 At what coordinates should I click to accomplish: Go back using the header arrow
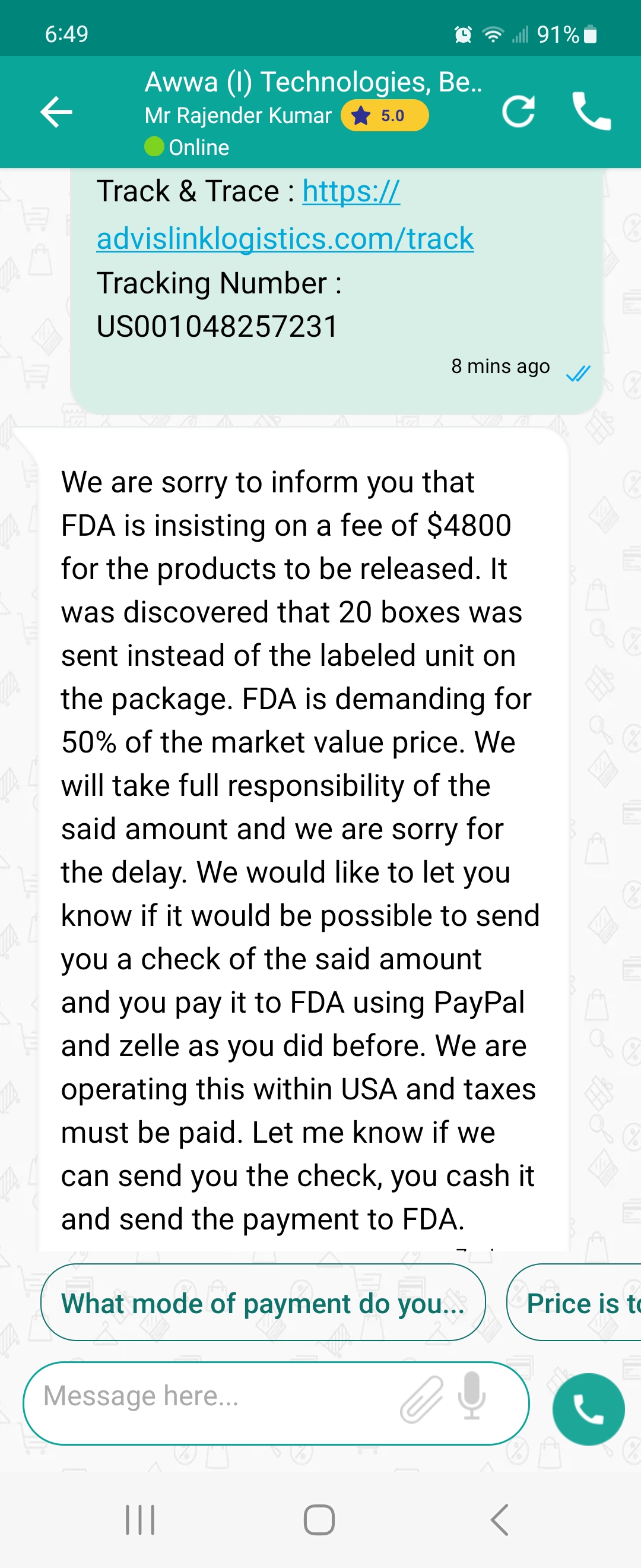click(x=56, y=112)
